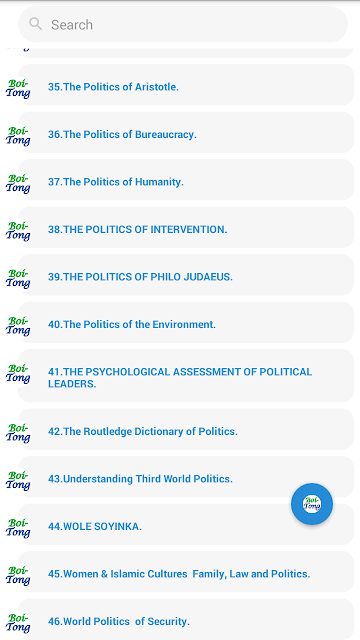Open 40.The Politics of the Environment
The height and width of the screenshot is (640, 360).
[x=186, y=323]
